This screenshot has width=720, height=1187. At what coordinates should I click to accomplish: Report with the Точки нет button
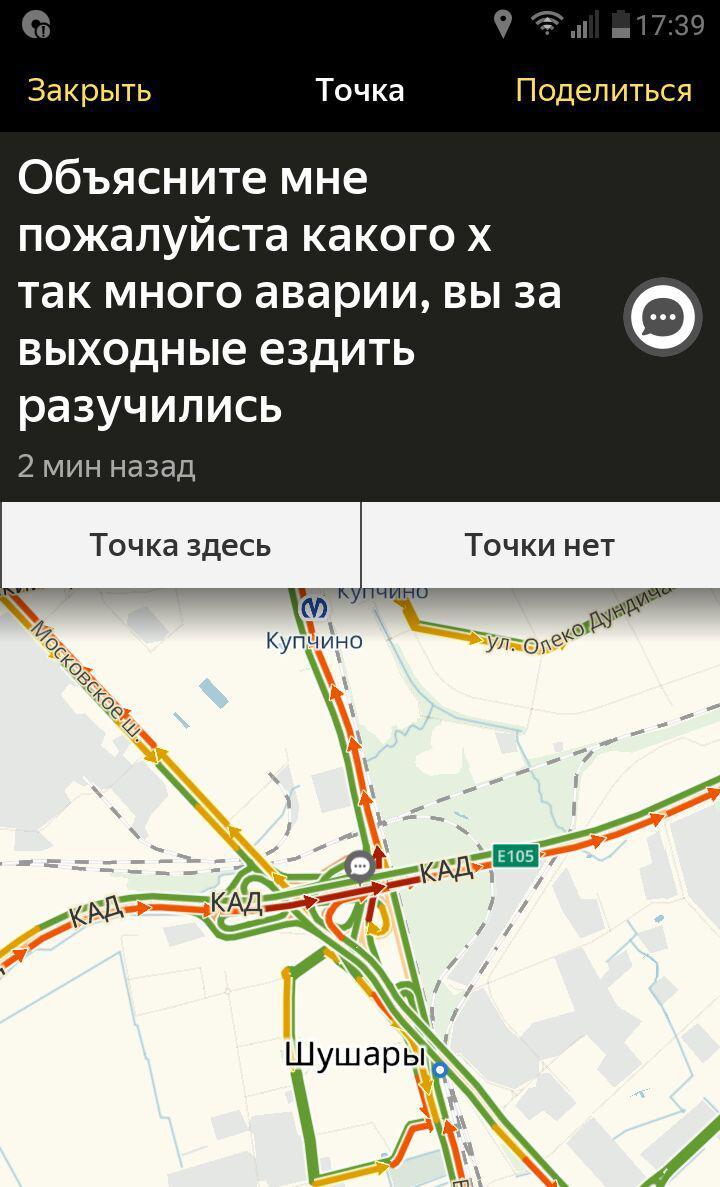540,545
